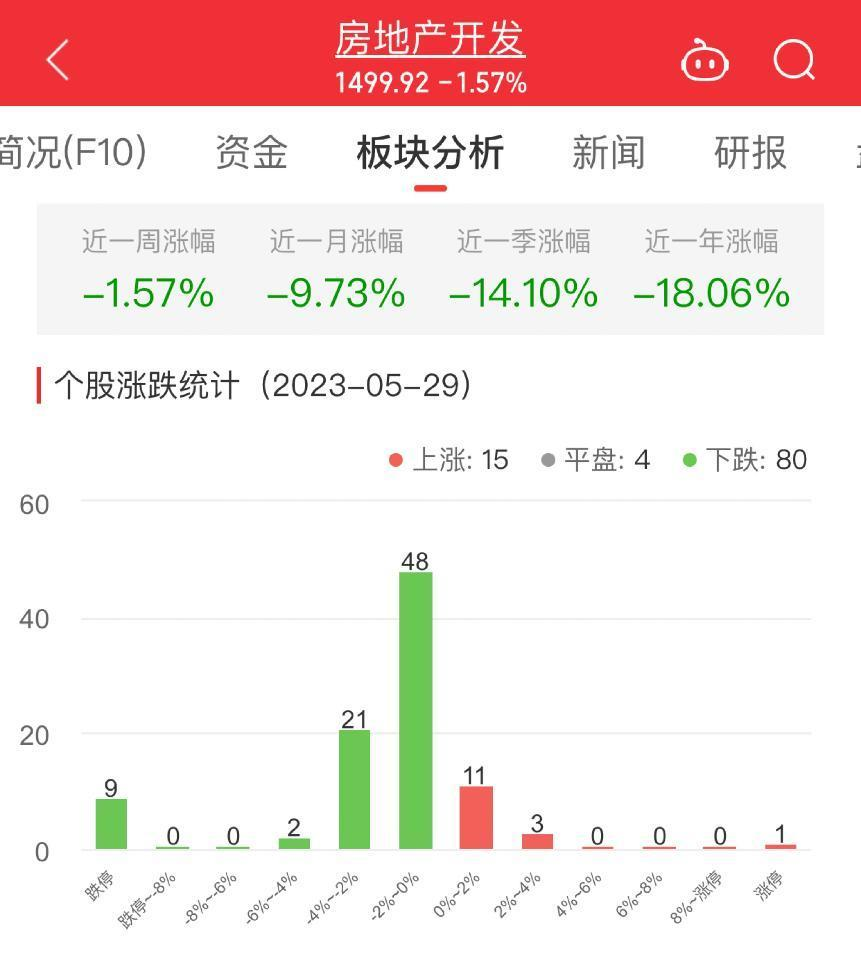Screen dimensions: 861x961
Task: Go back using the arrow icon
Action: 58,60
